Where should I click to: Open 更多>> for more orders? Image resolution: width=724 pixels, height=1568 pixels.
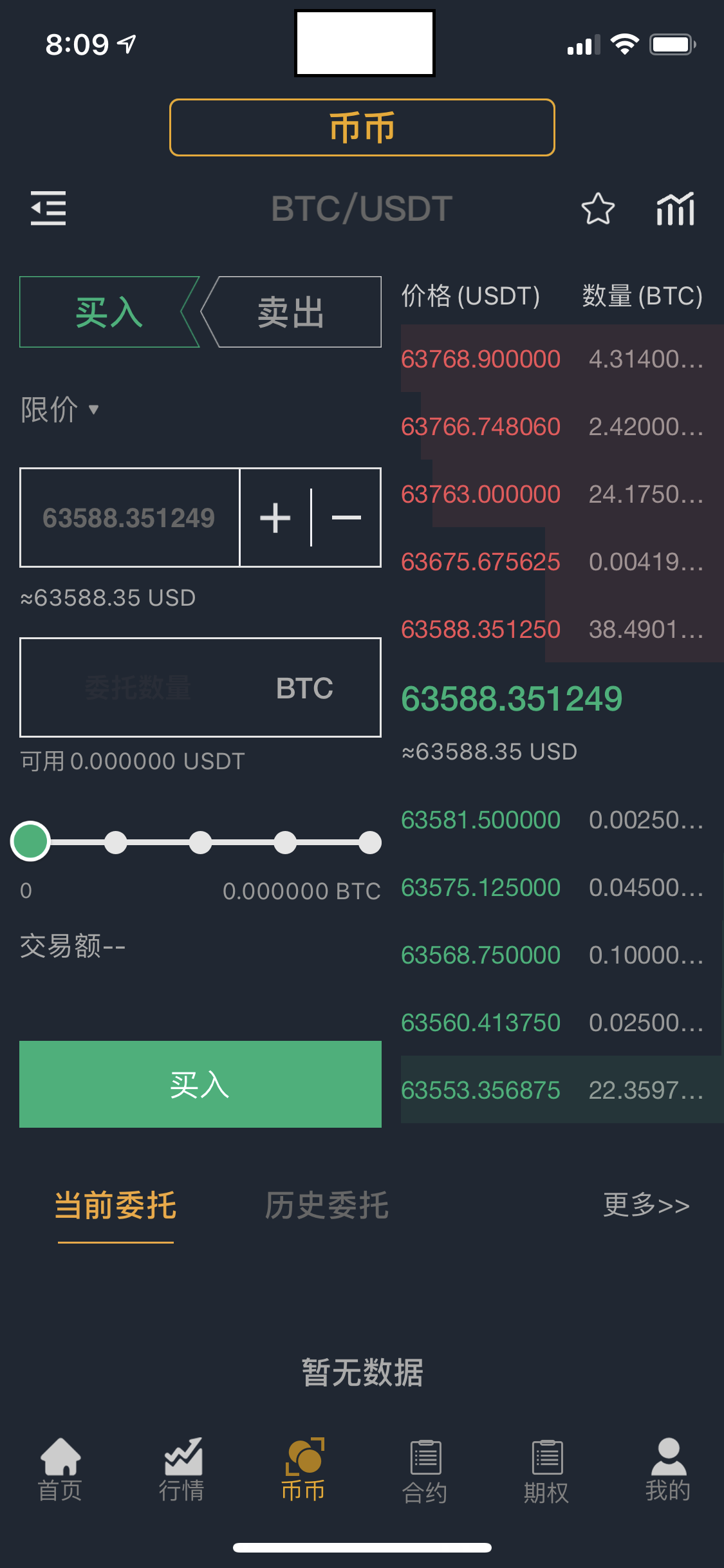[x=646, y=1205]
